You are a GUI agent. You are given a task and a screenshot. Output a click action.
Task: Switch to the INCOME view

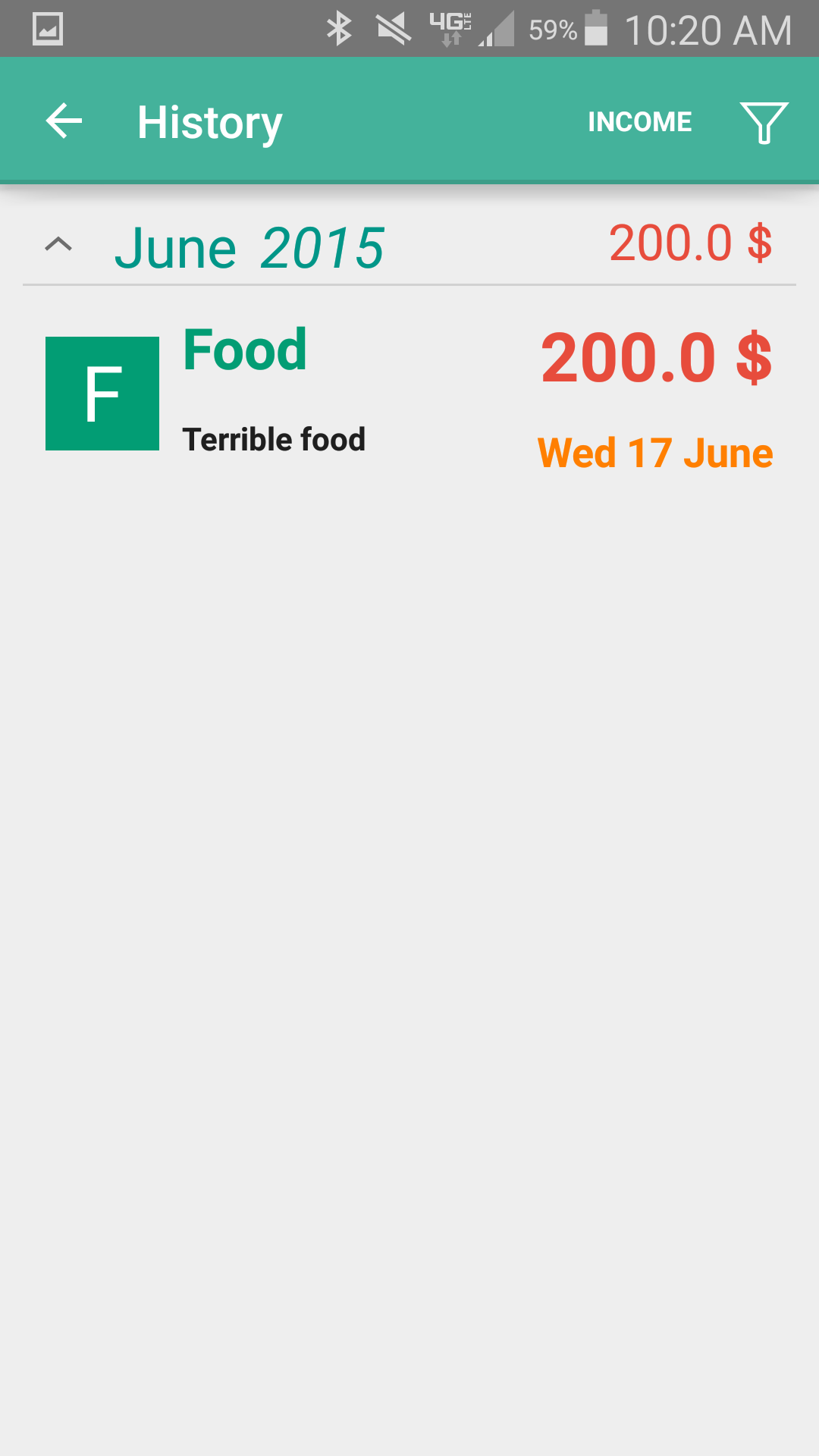coord(639,122)
